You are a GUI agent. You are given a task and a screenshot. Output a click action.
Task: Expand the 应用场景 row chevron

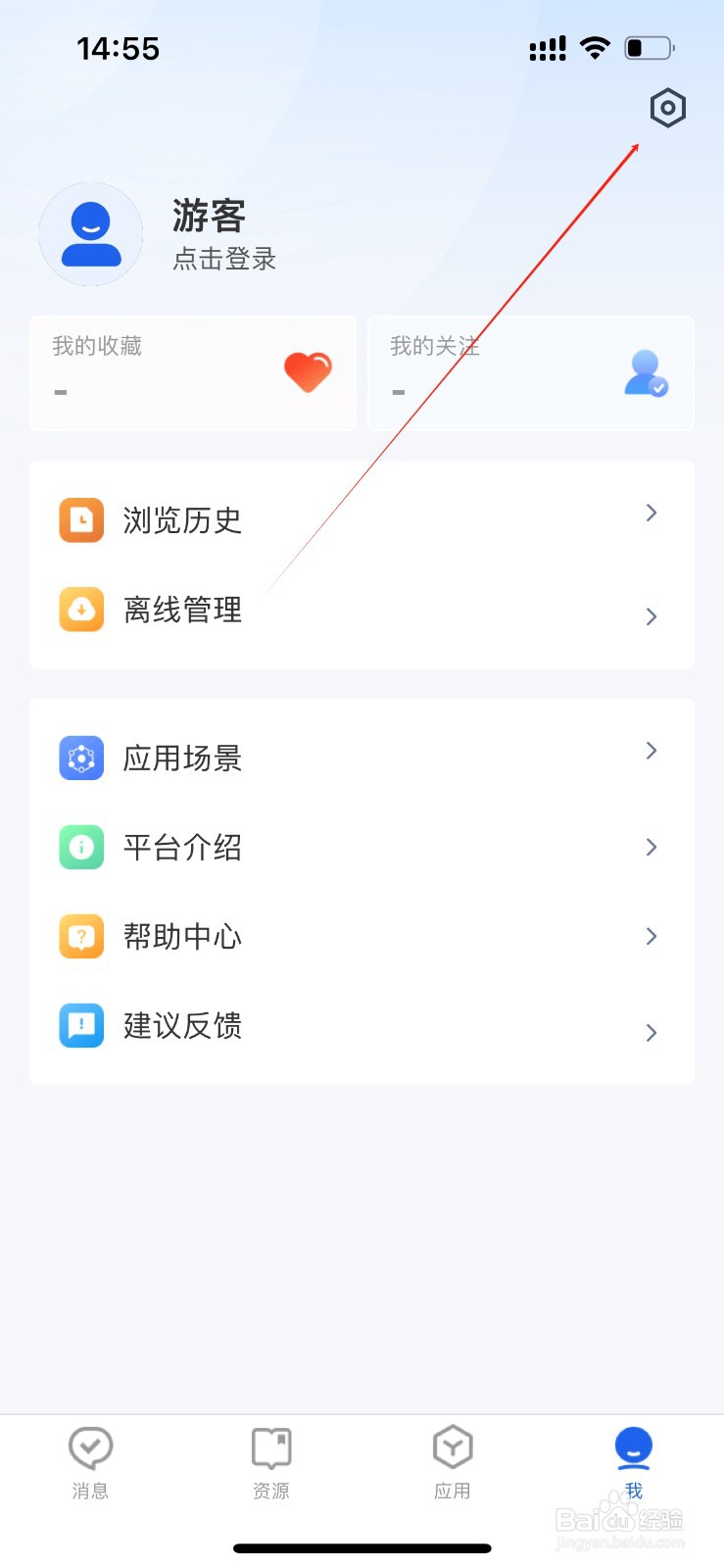point(651,751)
